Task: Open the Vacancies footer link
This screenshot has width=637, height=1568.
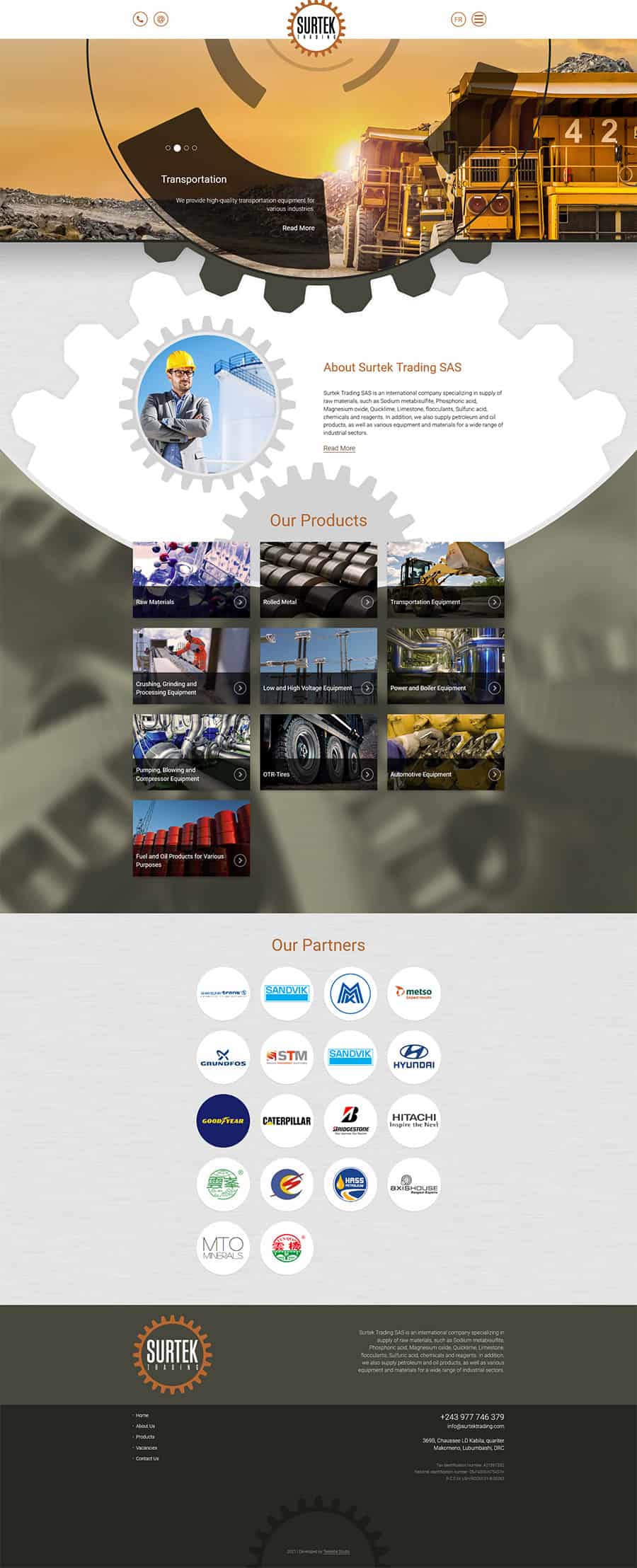Action: click(147, 1448)
